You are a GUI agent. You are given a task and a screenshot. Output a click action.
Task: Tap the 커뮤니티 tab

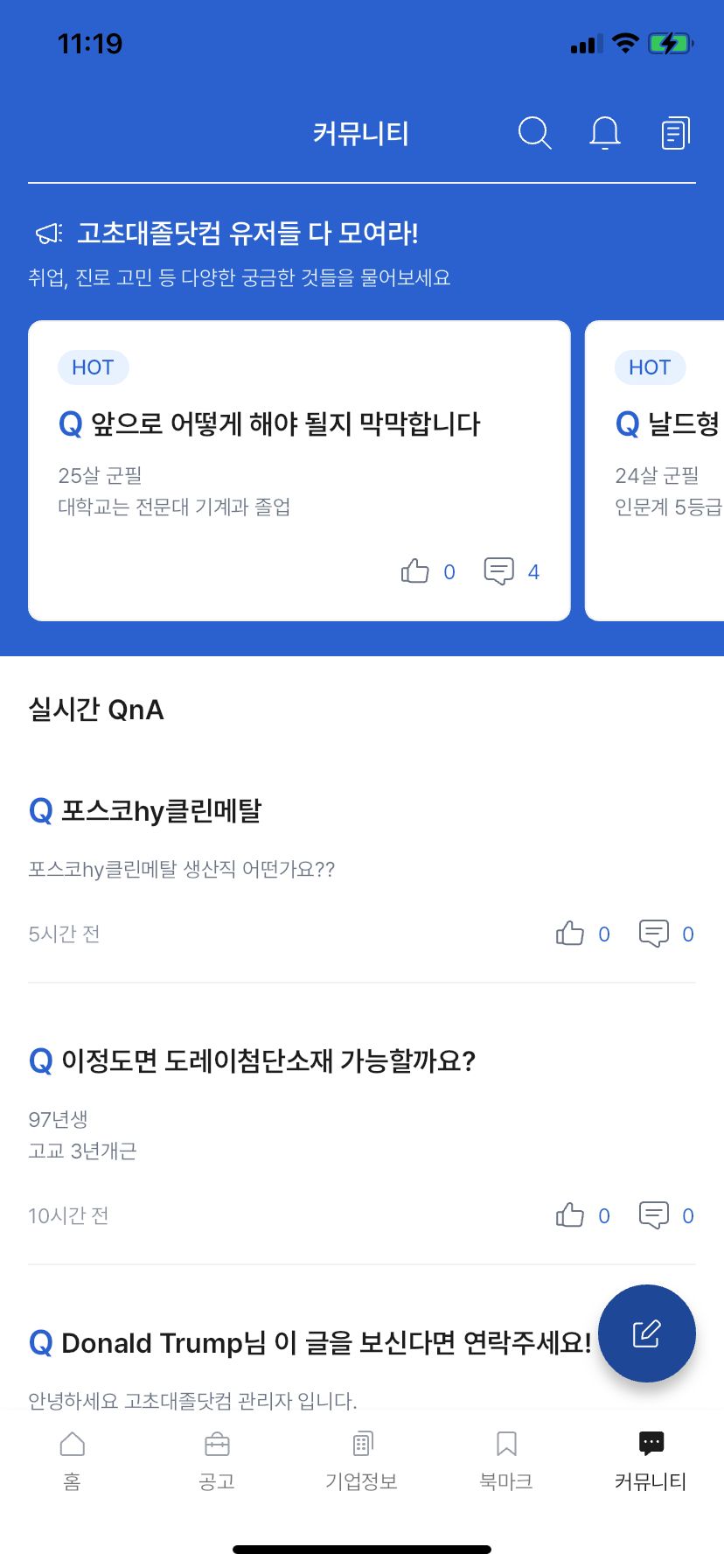651,1459
